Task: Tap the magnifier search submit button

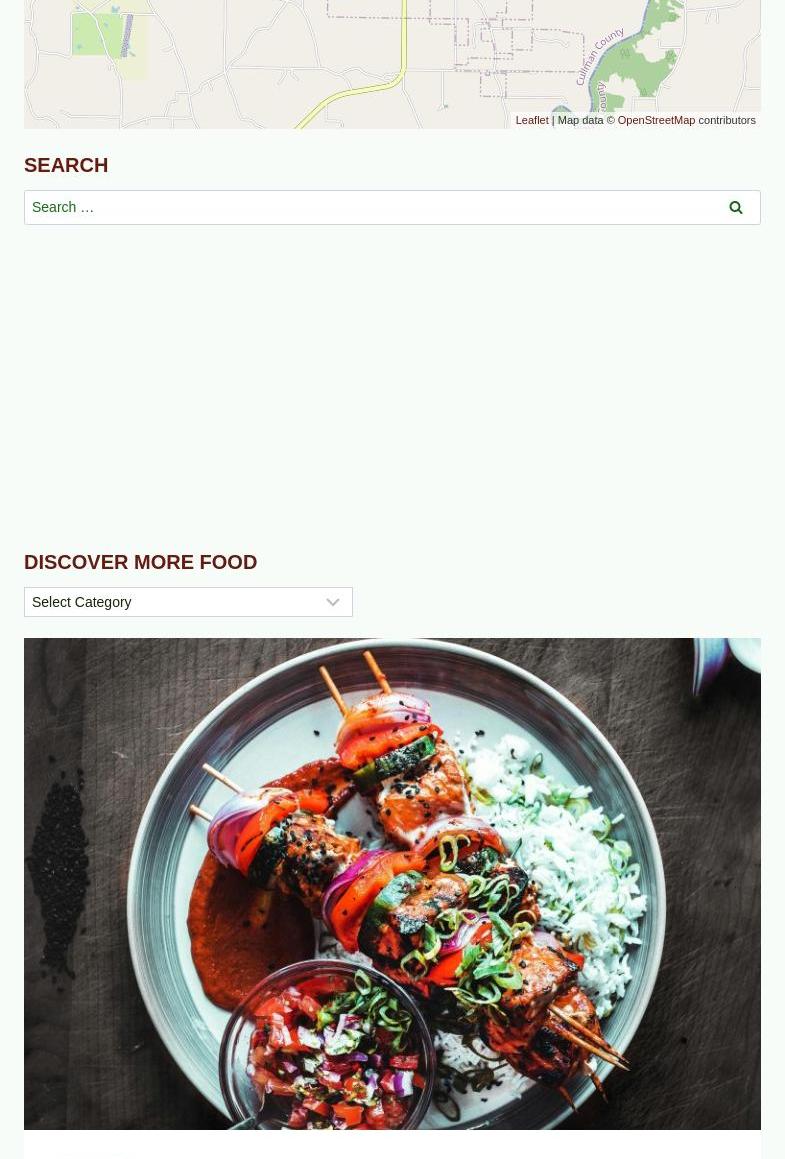Action: [x=736, y=208]
